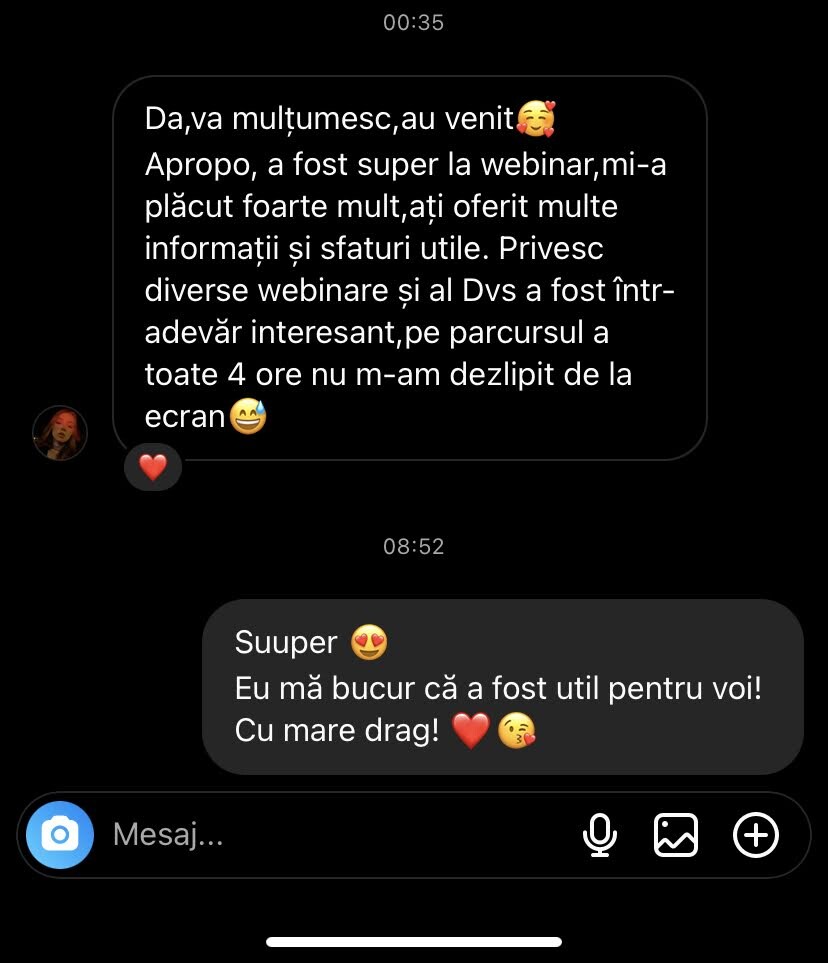Open the photo gallery picker
The width and height of the screenshot is (828, 963).
[x=676, y=834]
